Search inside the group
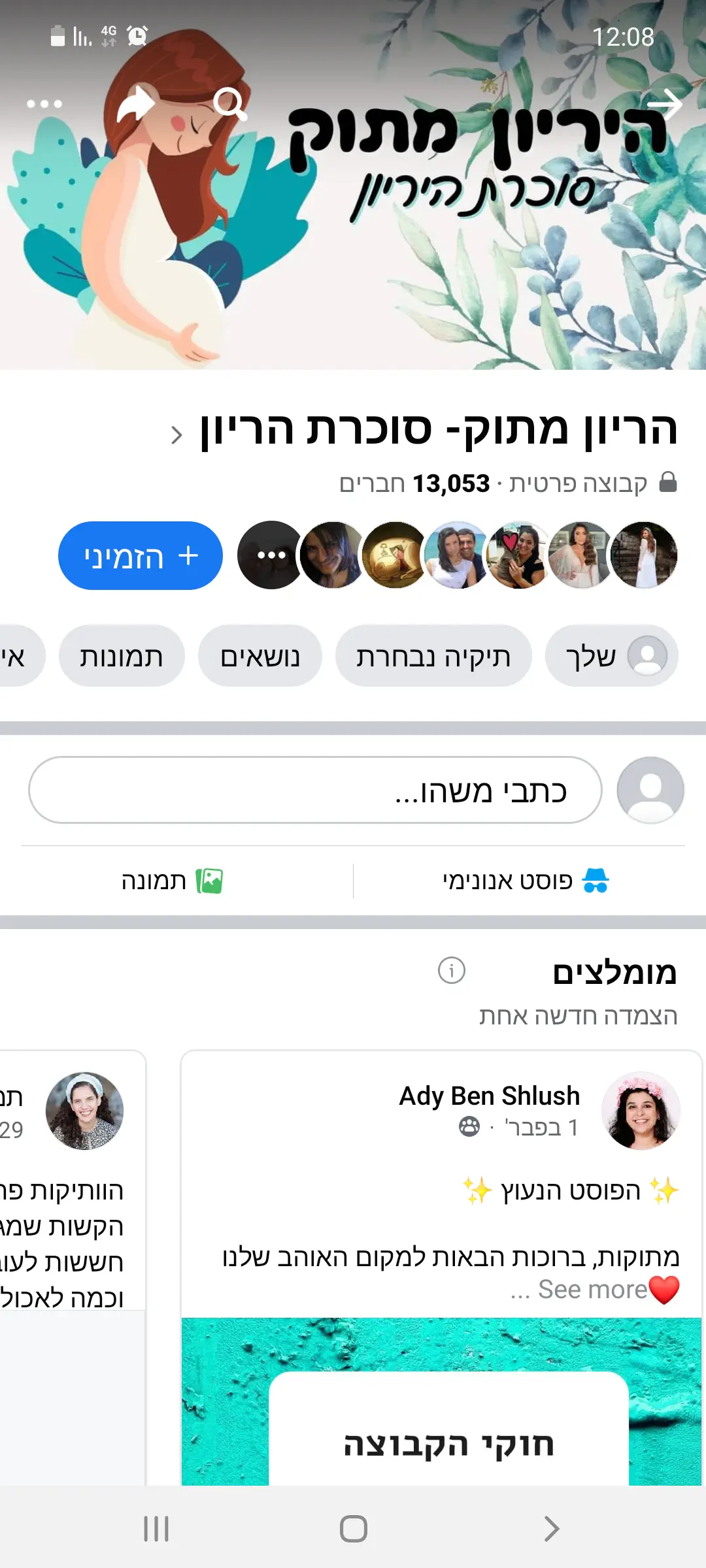The width and height of the screenshot is (706, 1568). tap(230, 103)
